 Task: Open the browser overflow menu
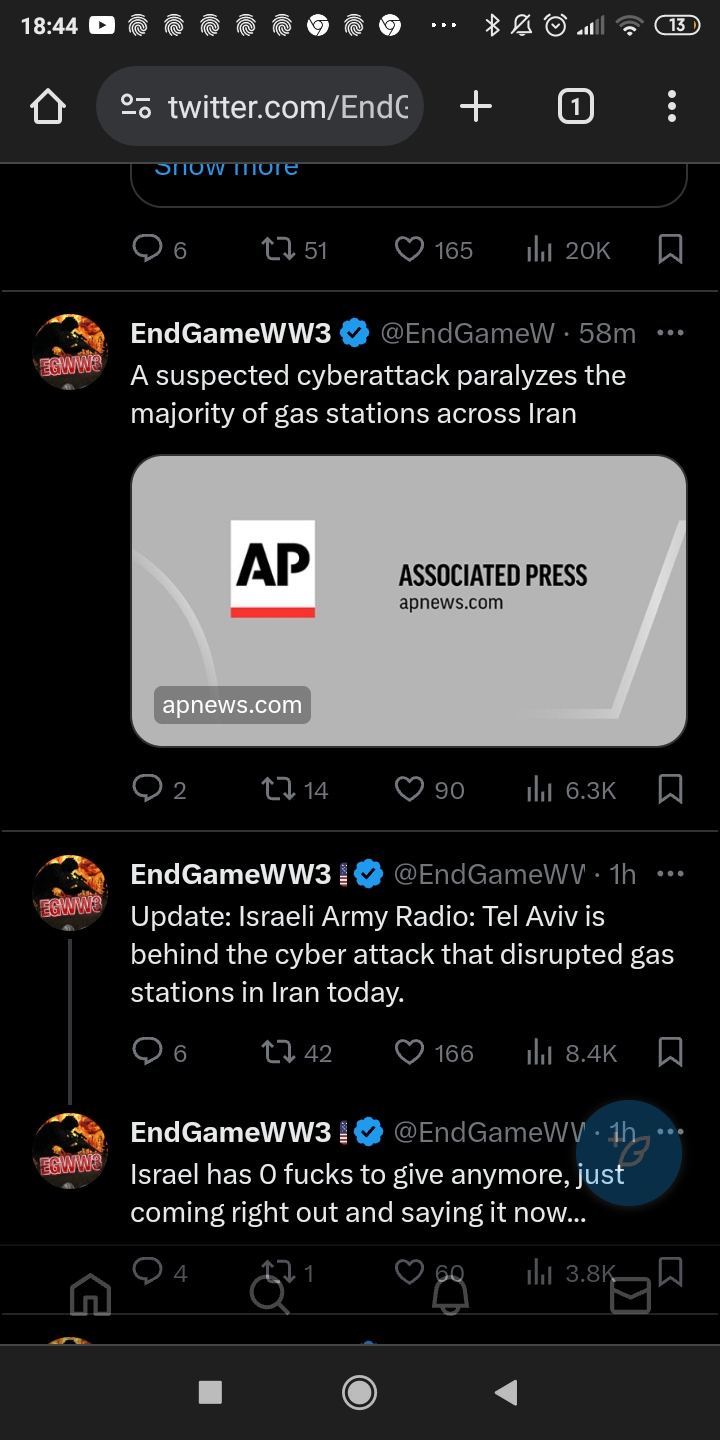click(x=671, y=106)
